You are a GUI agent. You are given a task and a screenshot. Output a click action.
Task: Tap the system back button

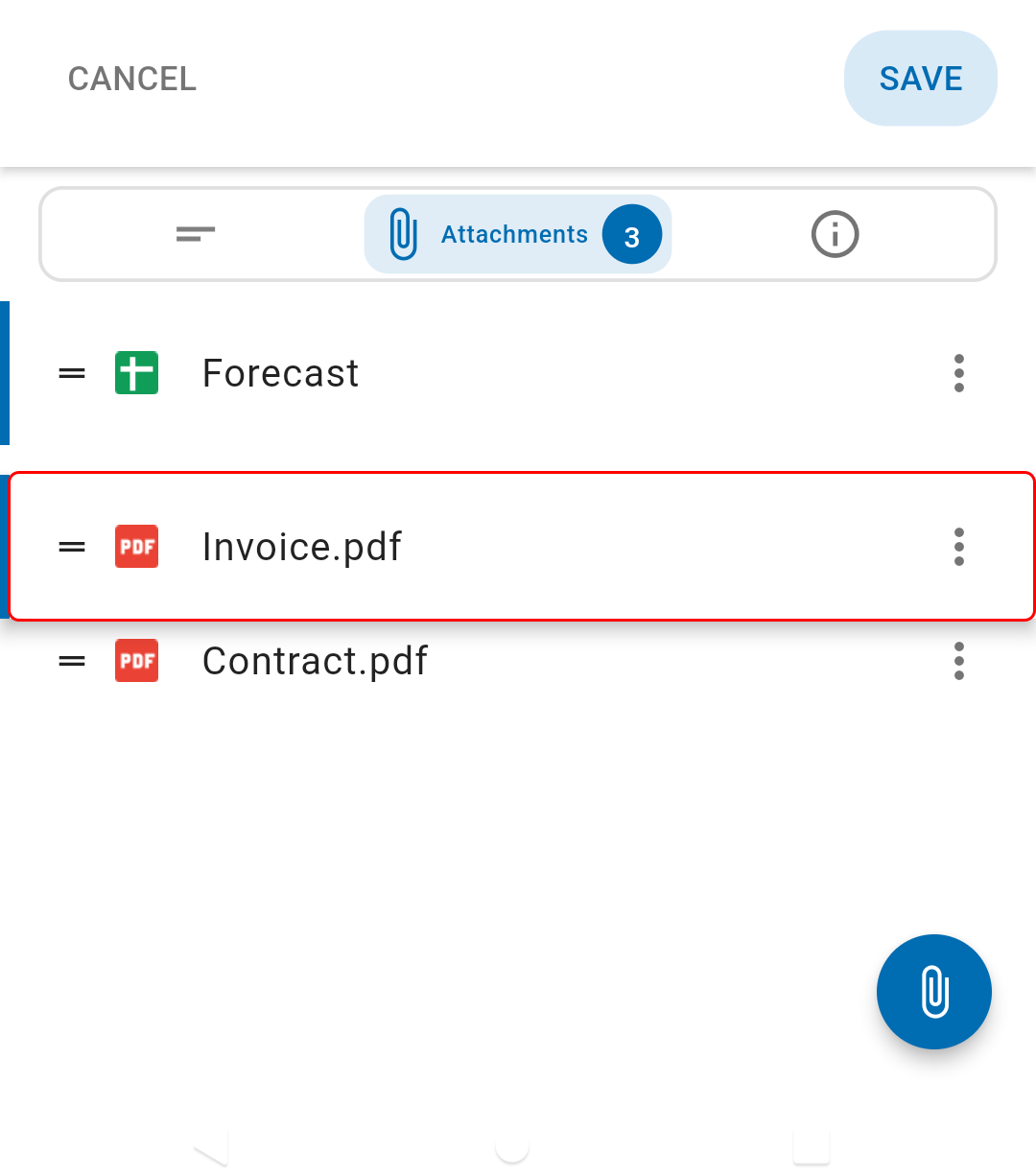coord(213,1147)
